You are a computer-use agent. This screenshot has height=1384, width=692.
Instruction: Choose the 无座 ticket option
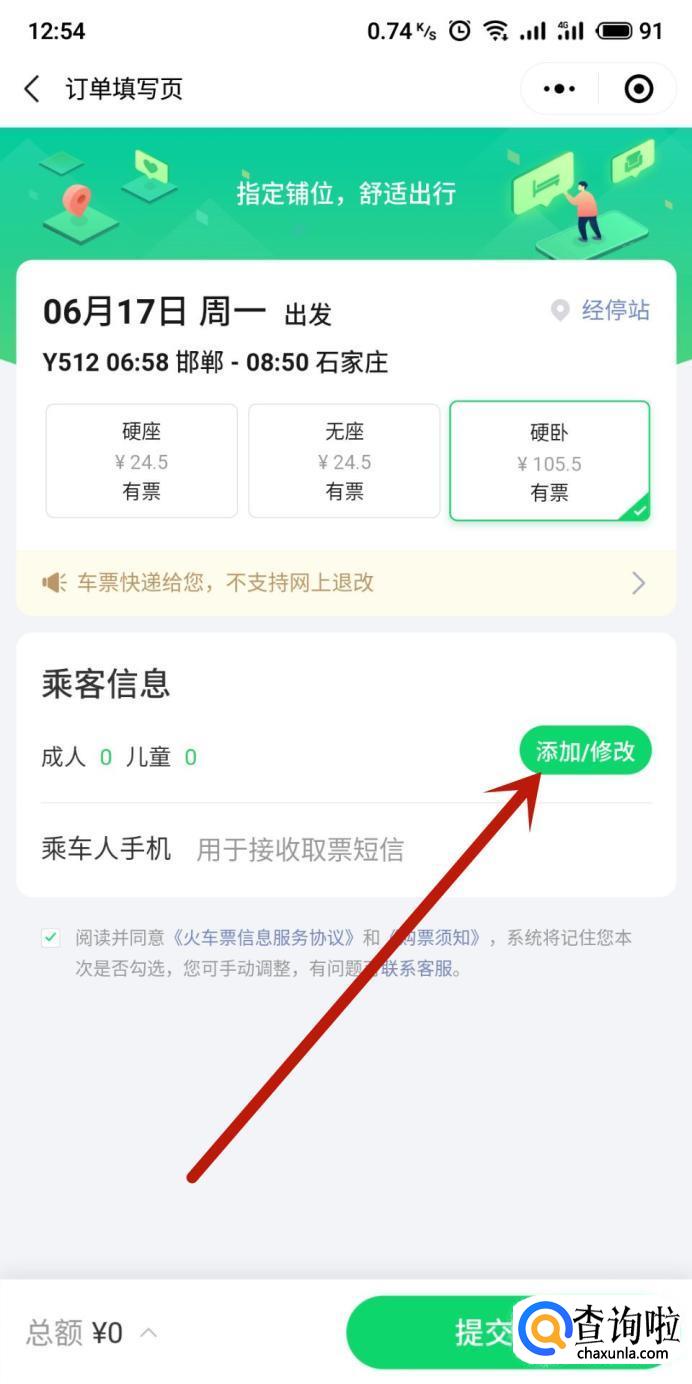click(344, 461)
